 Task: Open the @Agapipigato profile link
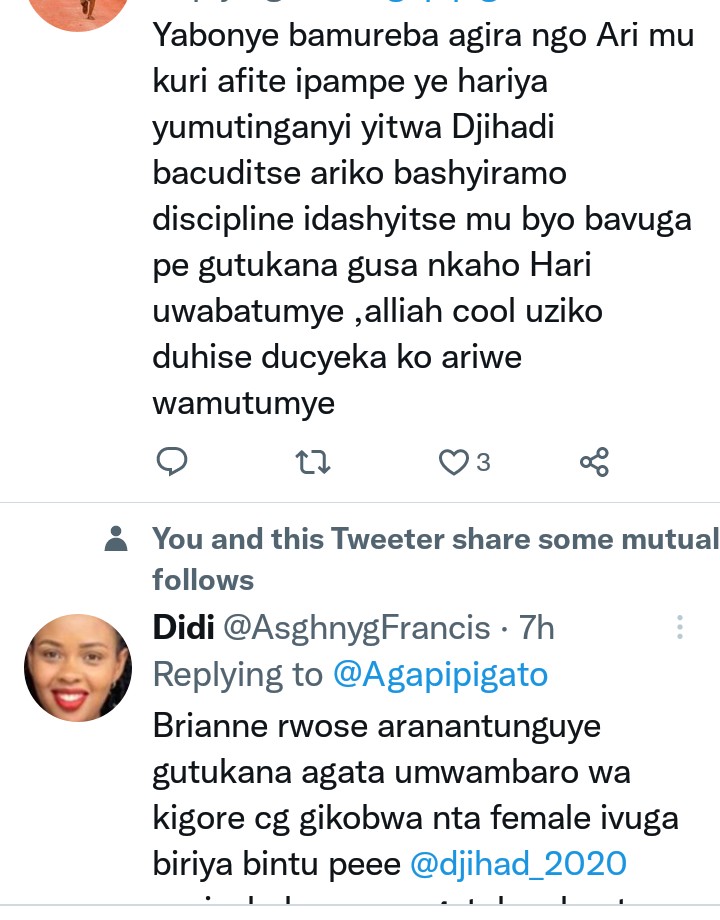pyautogui.click(x=440, y=675)
